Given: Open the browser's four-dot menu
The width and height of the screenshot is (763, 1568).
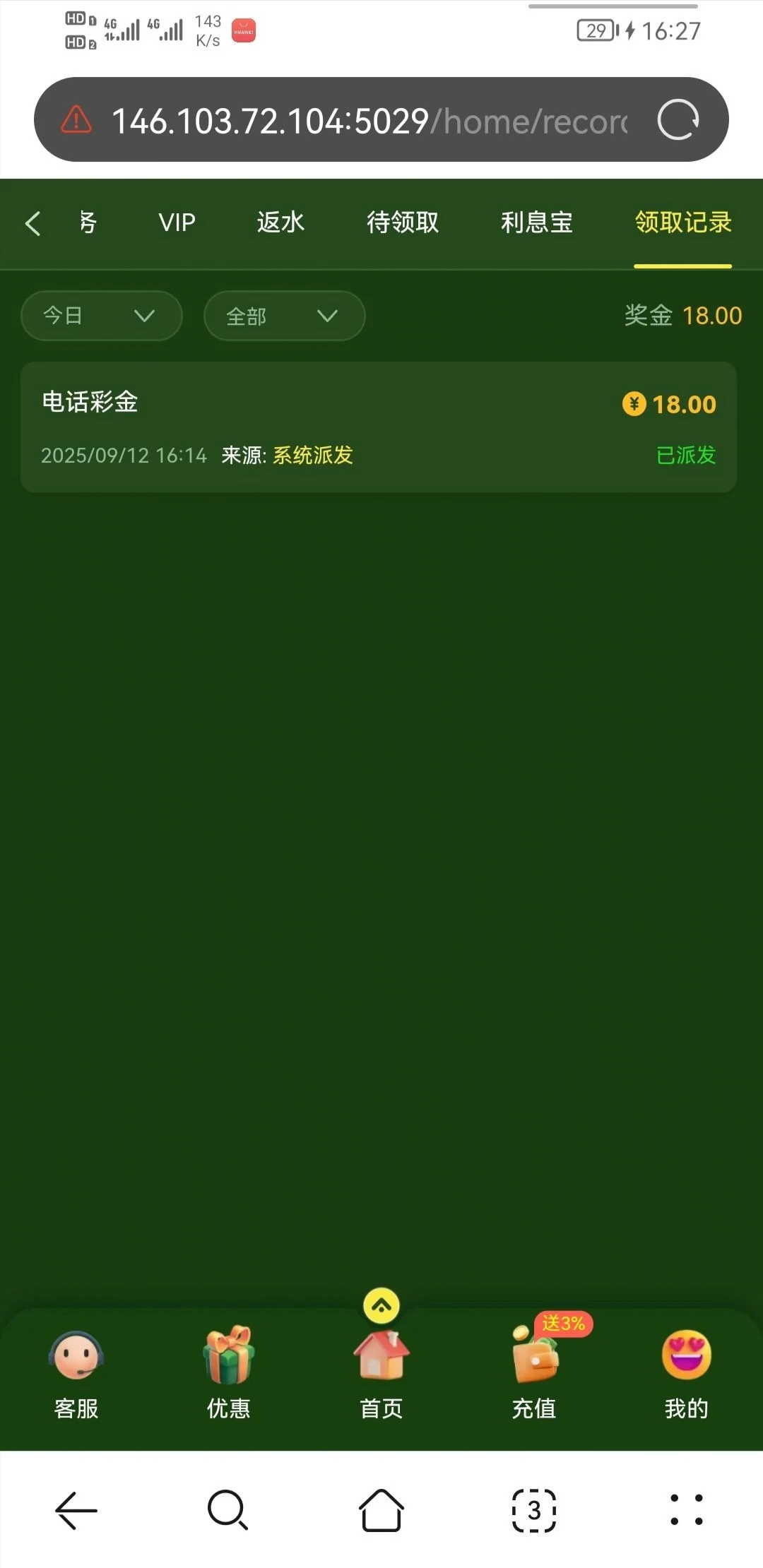Looking at the screenshot, I should [x=686, y=1511].
